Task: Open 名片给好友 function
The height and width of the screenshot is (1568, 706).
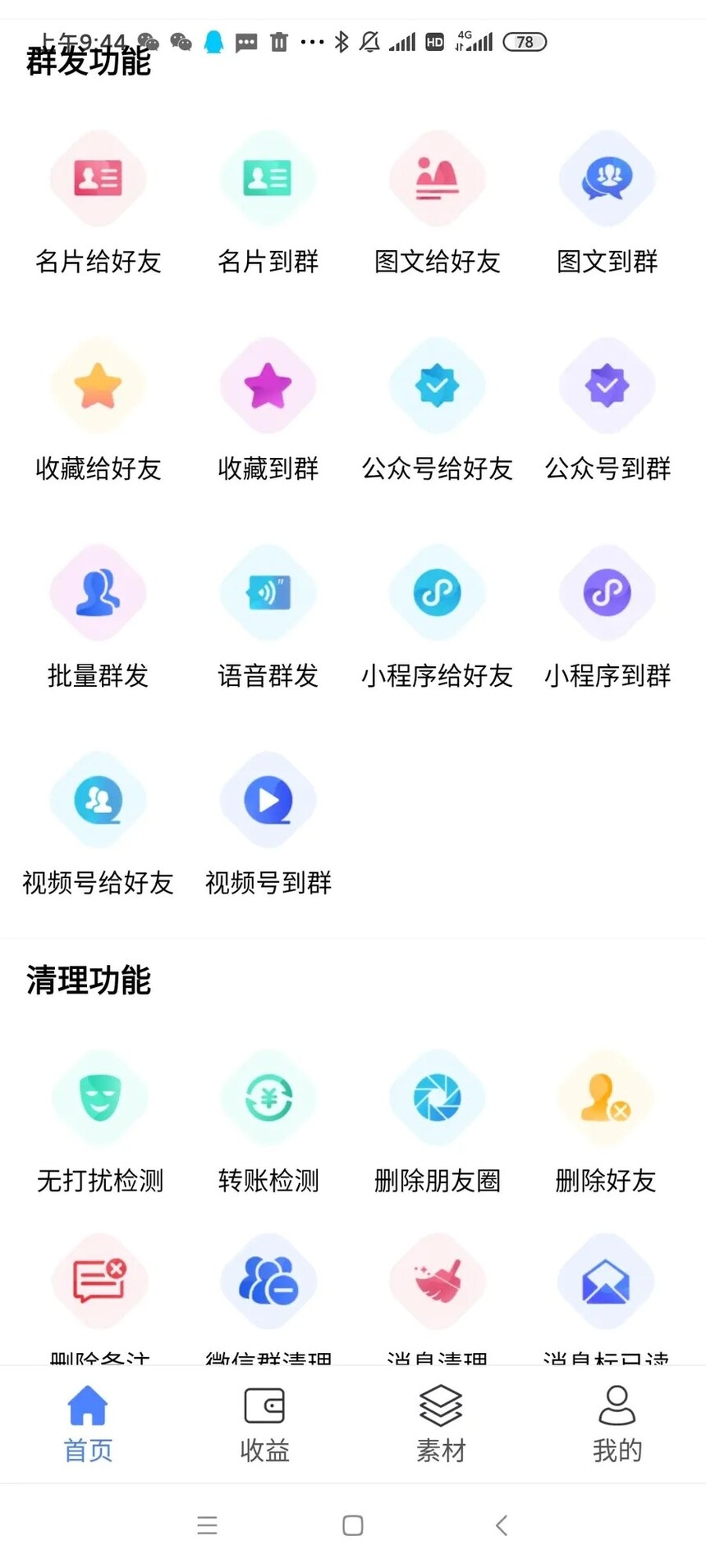Action: pos(98,202)
